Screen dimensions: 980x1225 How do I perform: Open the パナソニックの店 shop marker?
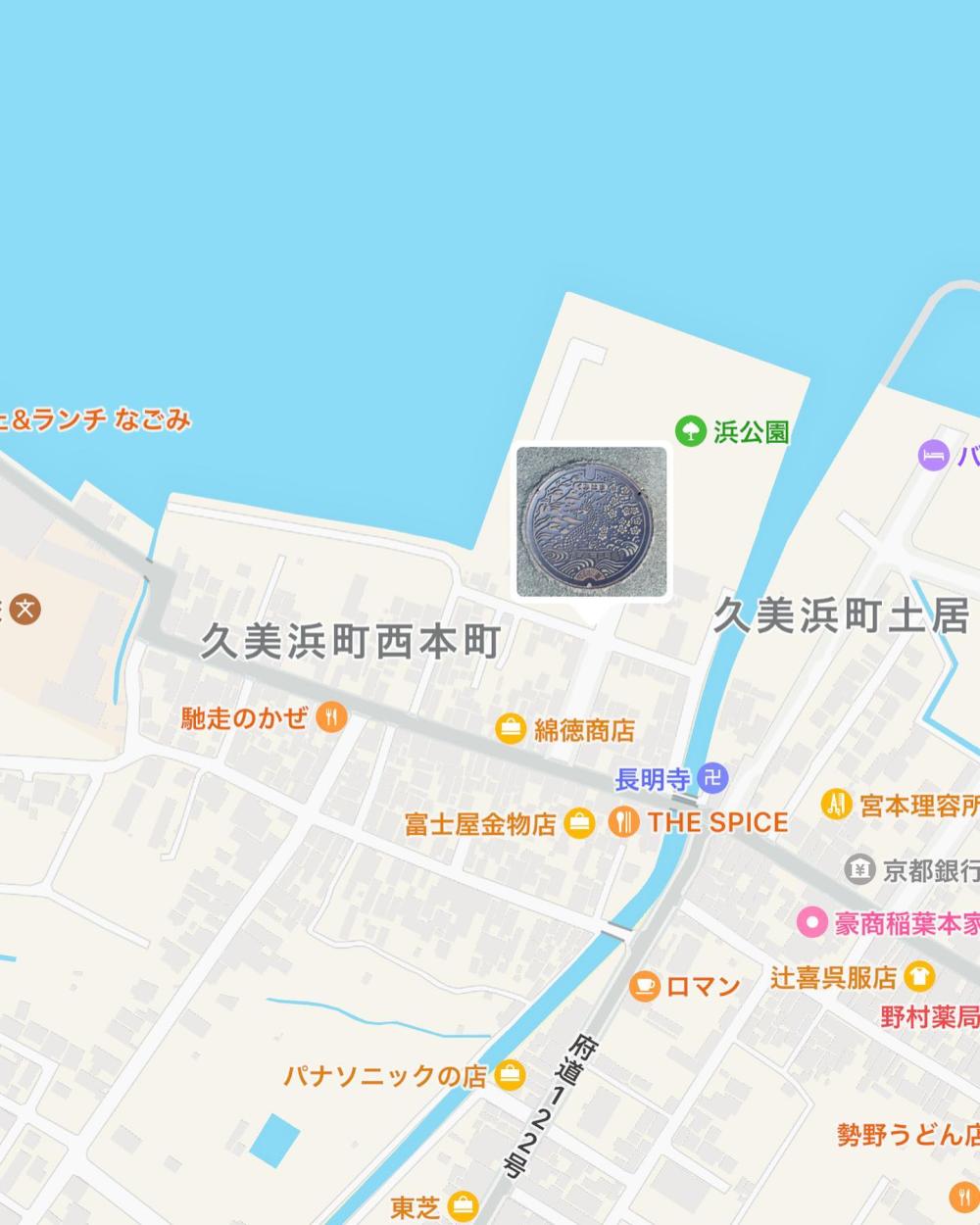tap(509, 1075)
